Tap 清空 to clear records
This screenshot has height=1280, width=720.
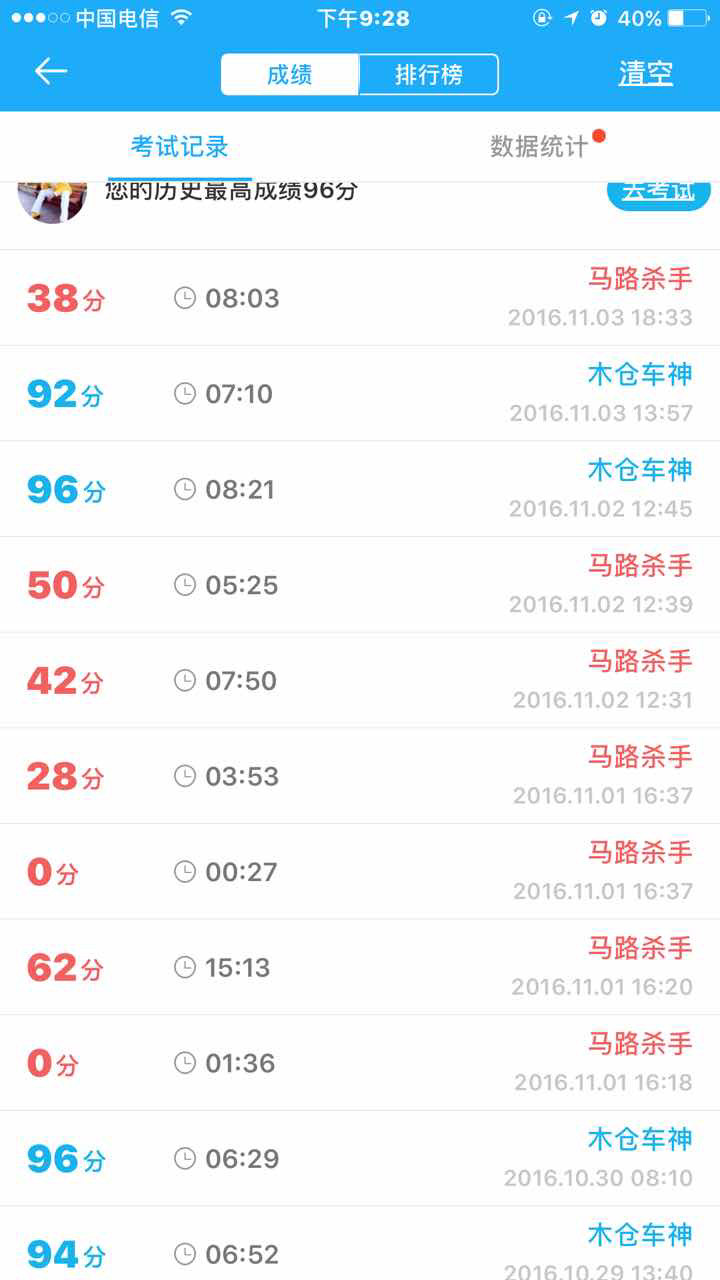645,74
